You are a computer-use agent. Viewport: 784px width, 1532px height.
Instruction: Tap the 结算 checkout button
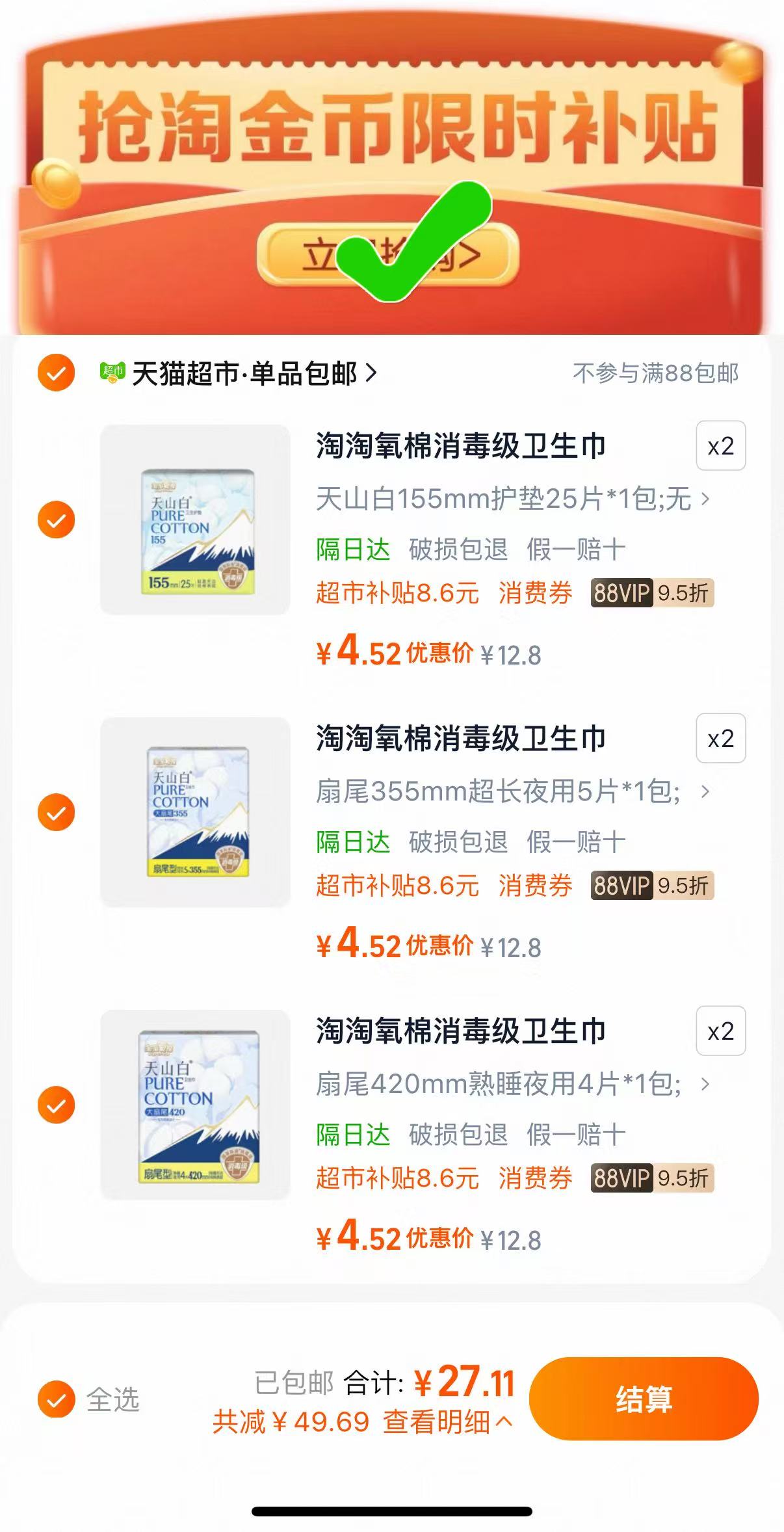pyautogui.click(x=642, y=1399)
